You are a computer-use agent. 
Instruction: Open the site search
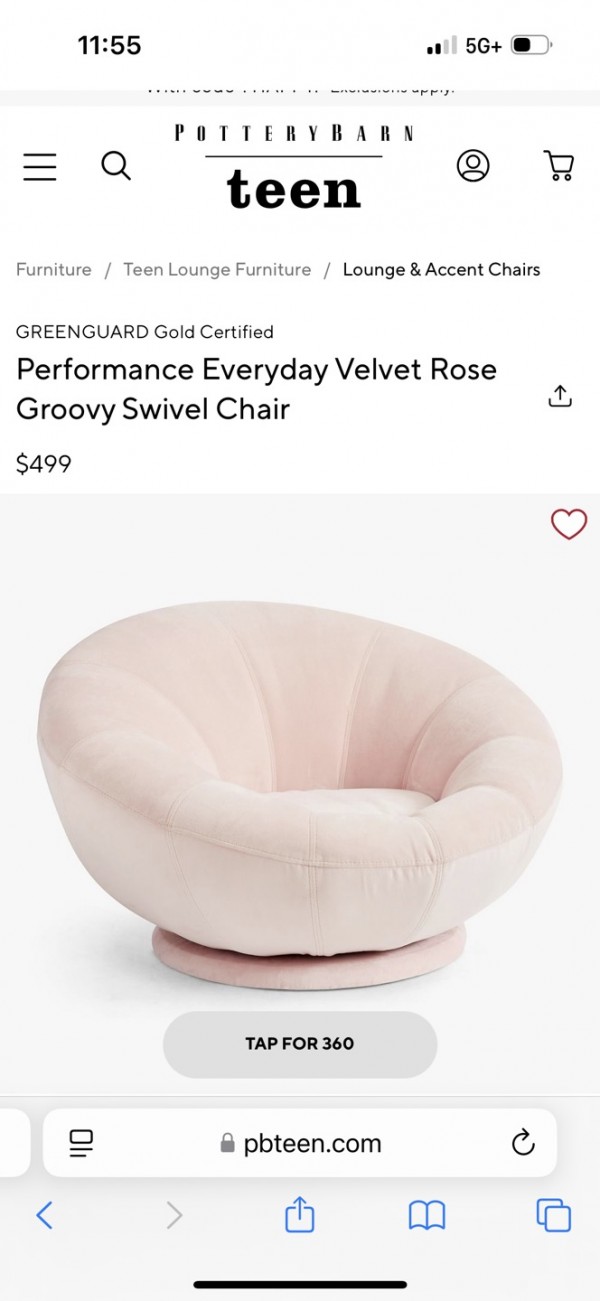click(x=116, y=166)
